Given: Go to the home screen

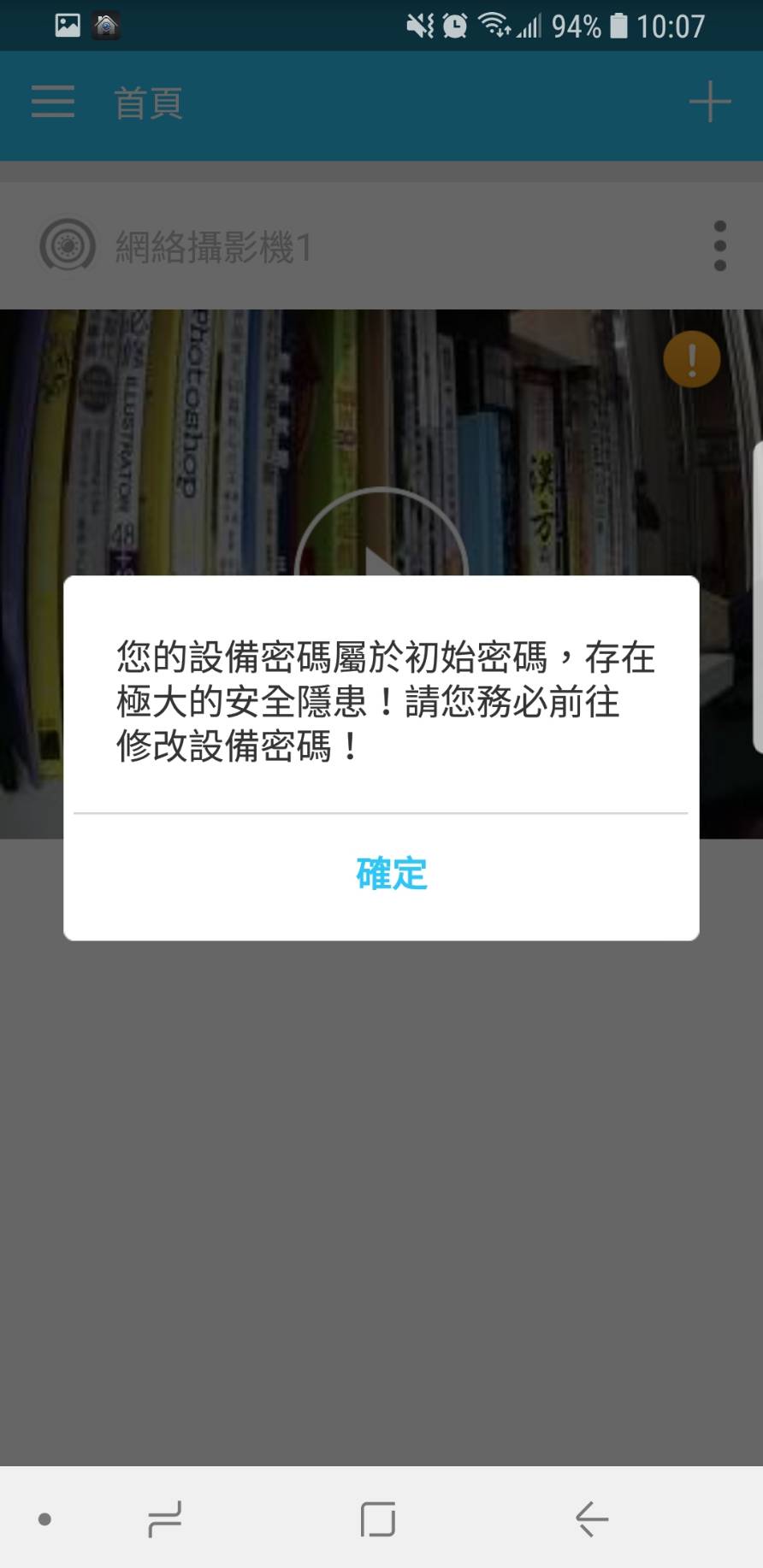Looking at the screenshot, I should [378, 1518].
